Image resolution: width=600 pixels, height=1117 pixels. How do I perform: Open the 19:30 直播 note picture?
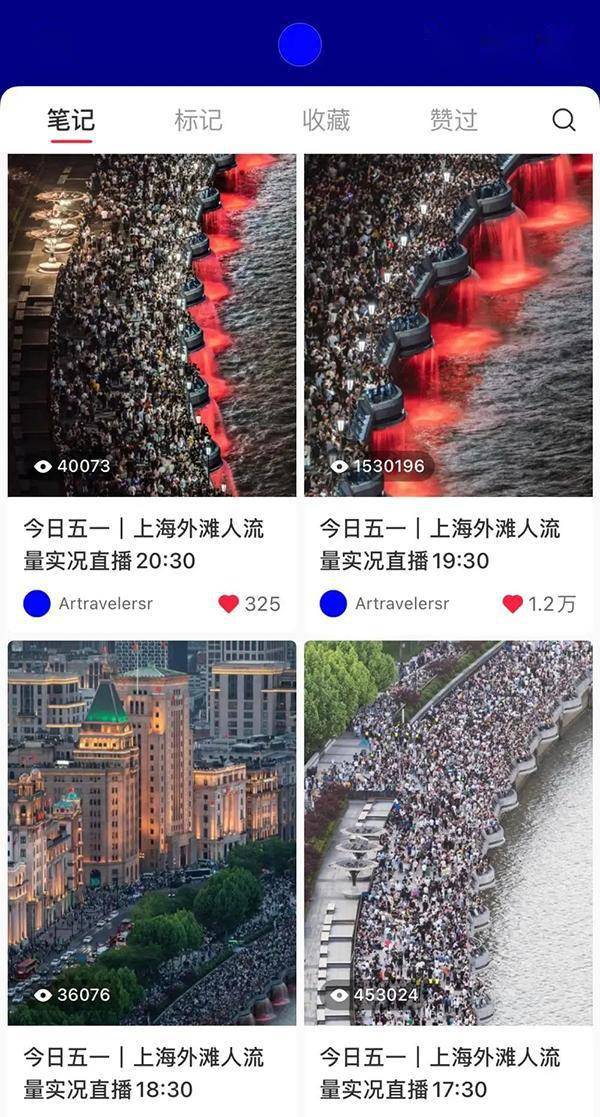point(448,325)
